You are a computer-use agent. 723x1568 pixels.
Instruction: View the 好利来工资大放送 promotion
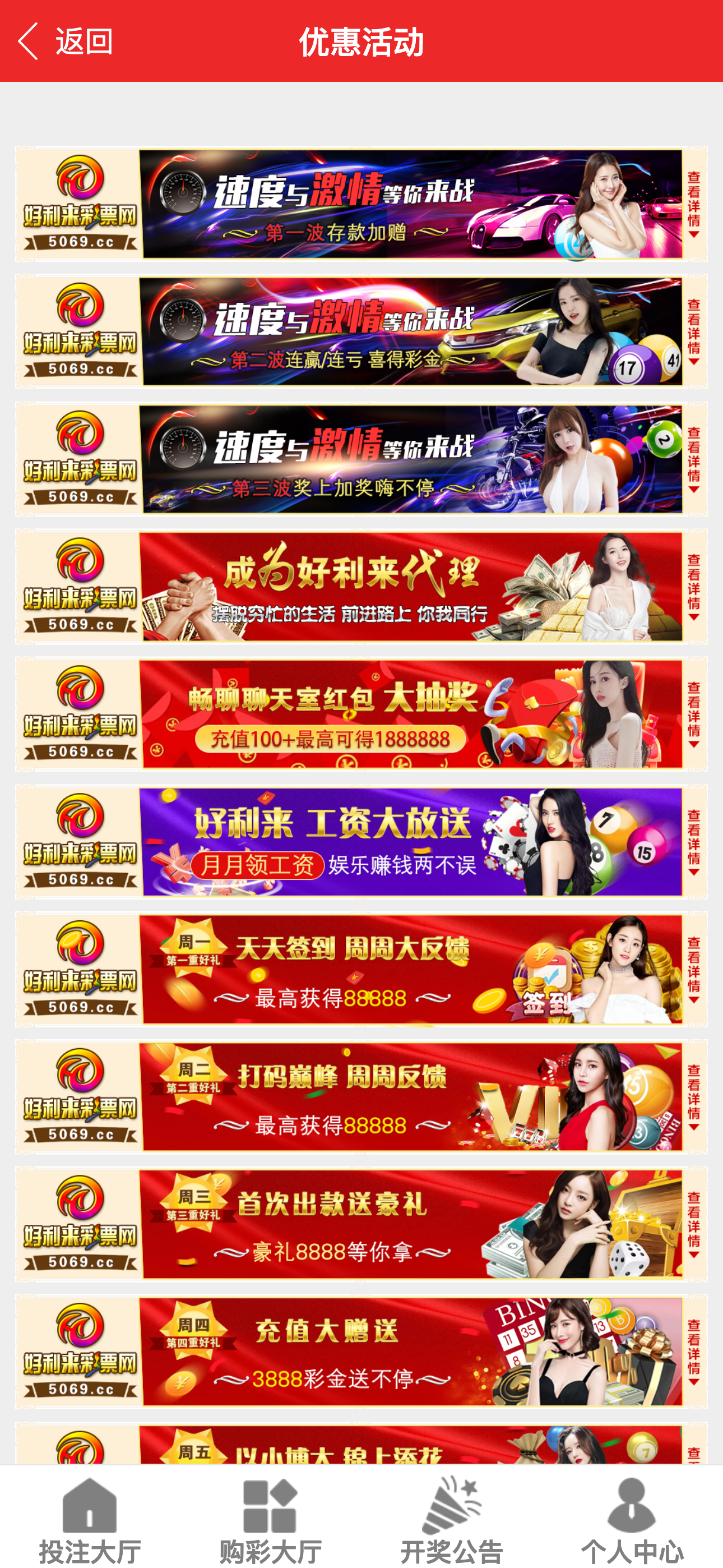tap(411, 842)
